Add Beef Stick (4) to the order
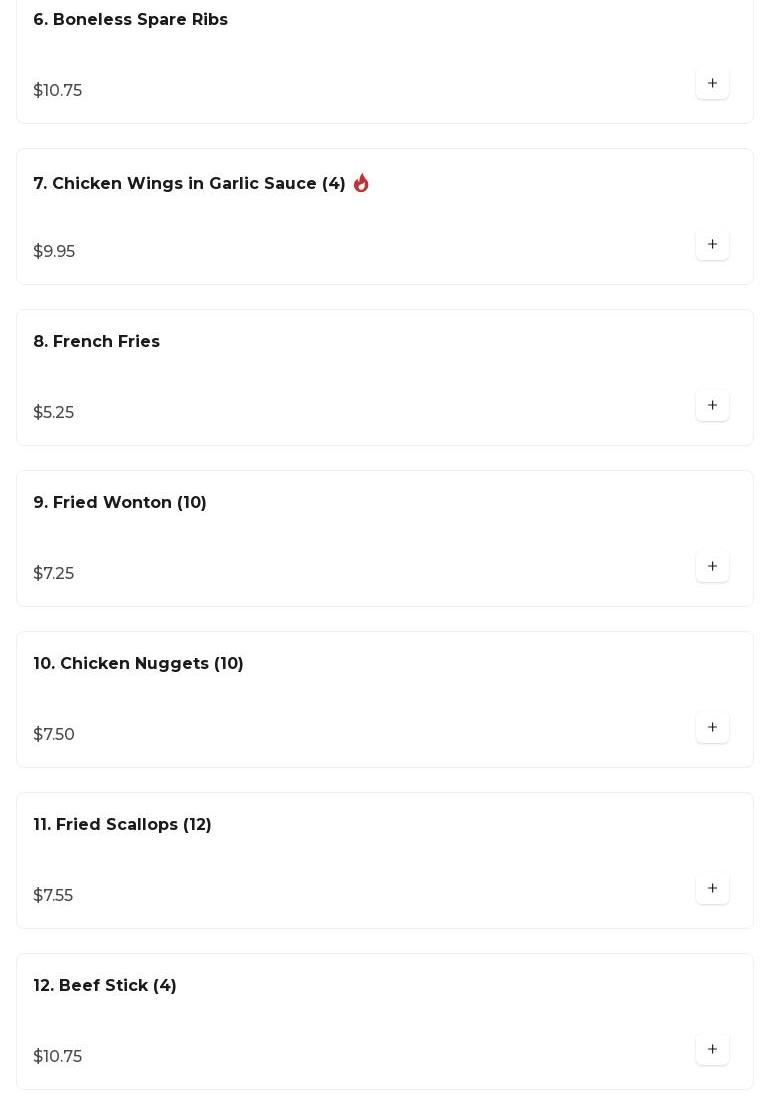 pyautogui.click(x=712, y=1049)
